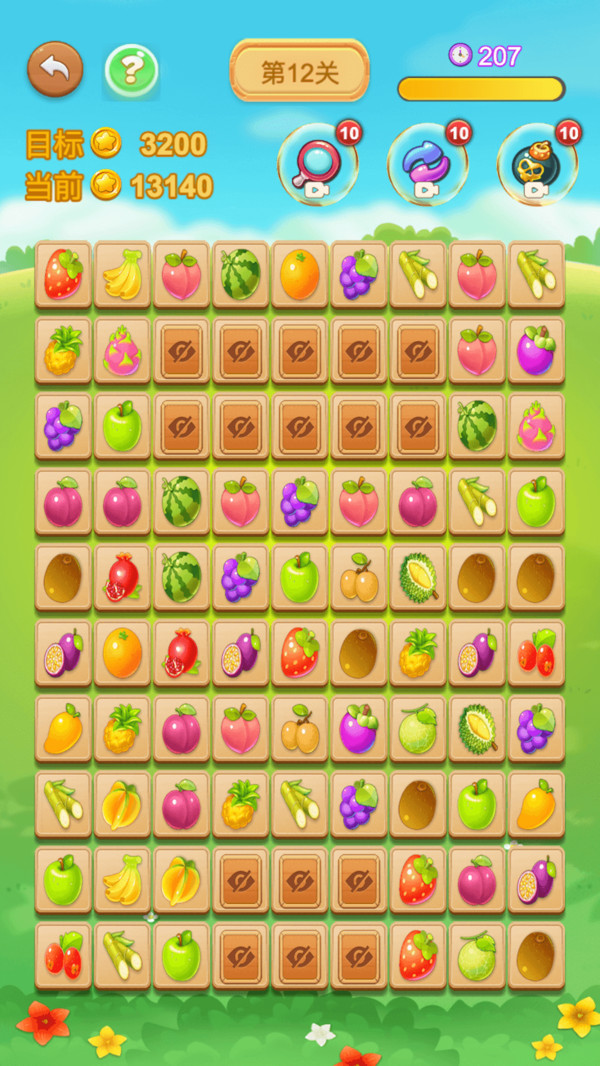
Task: Select the banana tile in the top row
Action: [x=122, y=274]
